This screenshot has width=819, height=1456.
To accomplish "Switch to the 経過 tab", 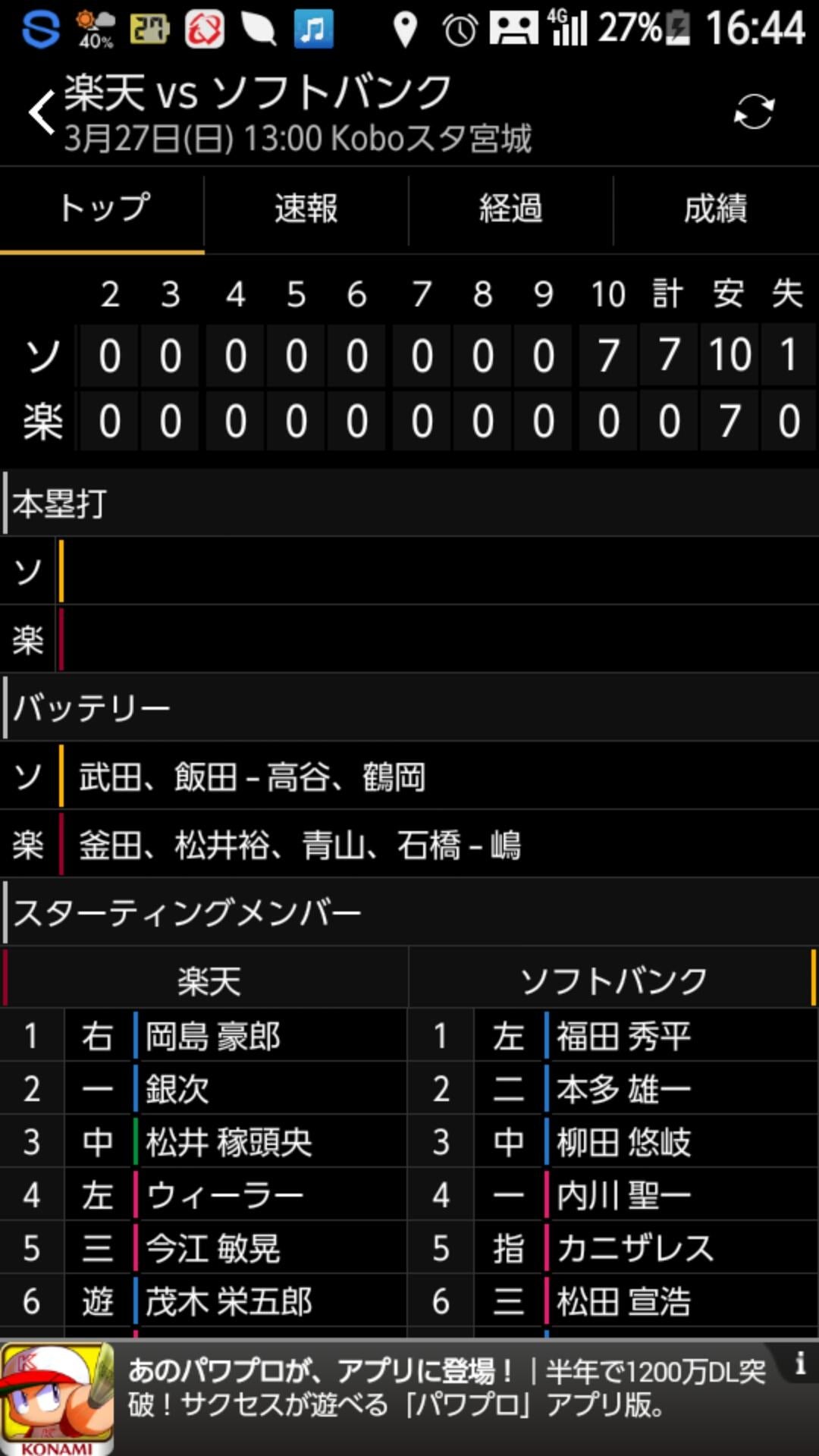I will [510, 209].
